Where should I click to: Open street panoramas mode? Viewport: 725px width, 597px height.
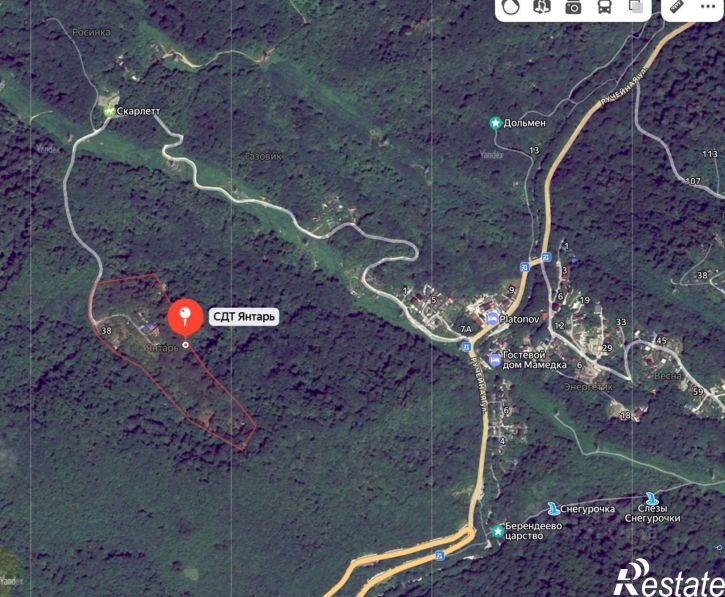tap(542, 7)
